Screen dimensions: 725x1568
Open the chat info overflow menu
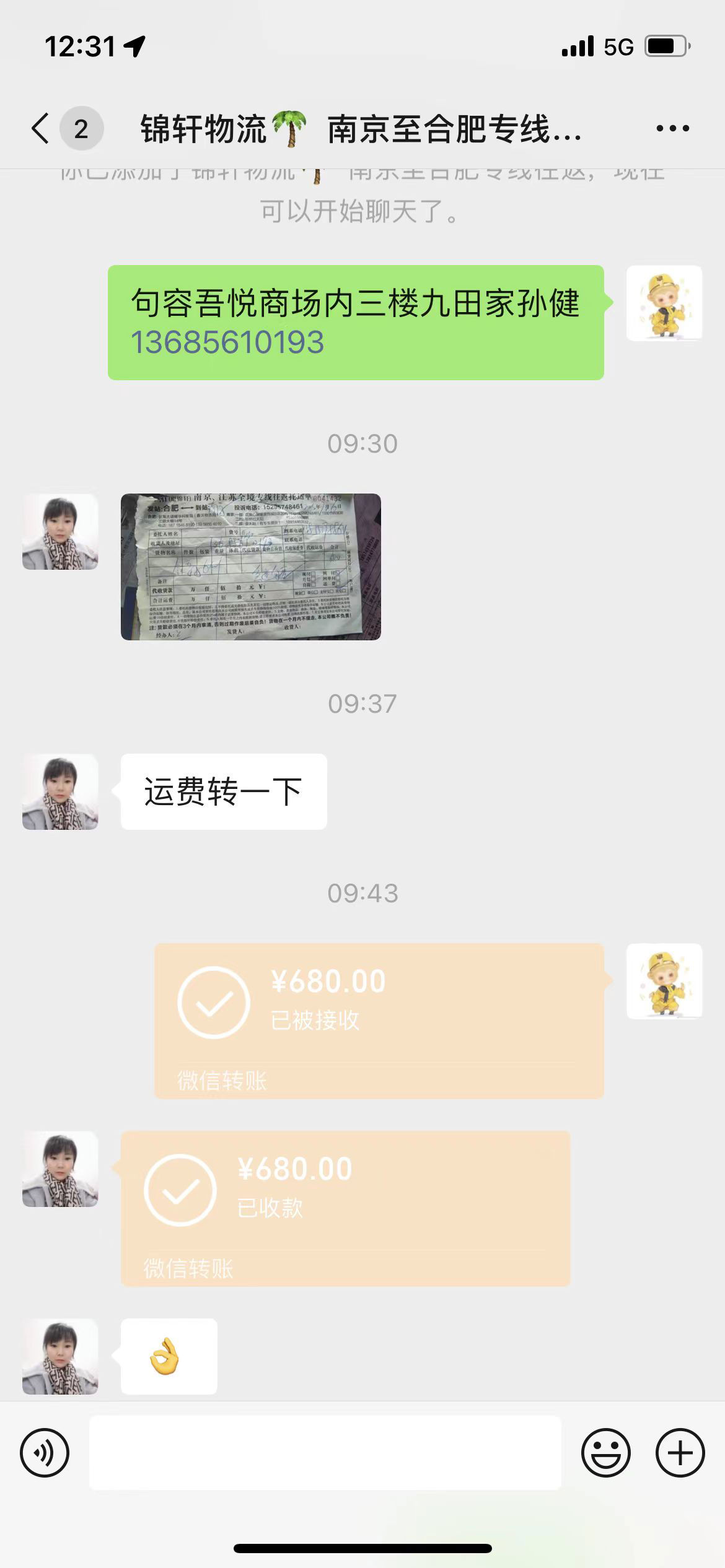pyautogui.click(x=672, y=128)
